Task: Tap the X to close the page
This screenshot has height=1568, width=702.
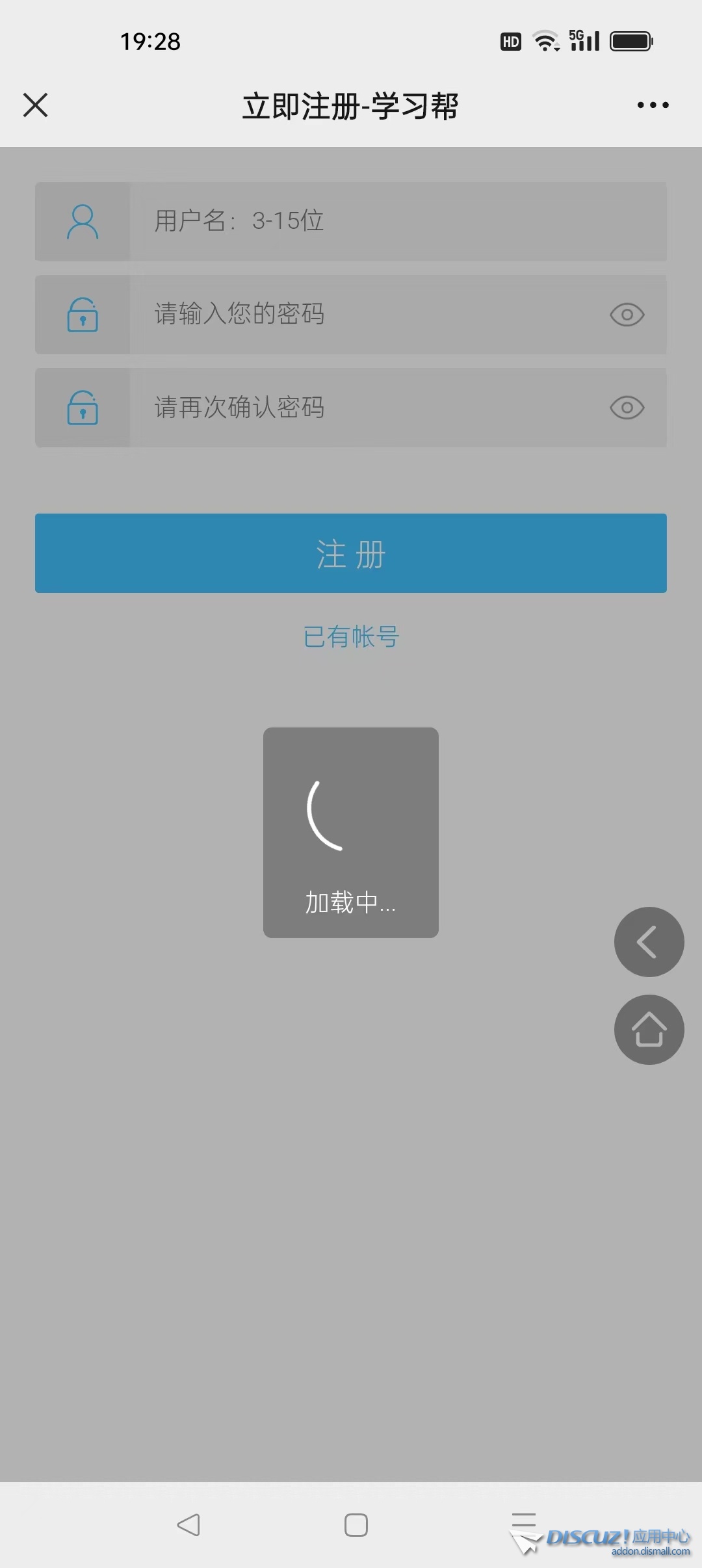Action: (36, 105)
